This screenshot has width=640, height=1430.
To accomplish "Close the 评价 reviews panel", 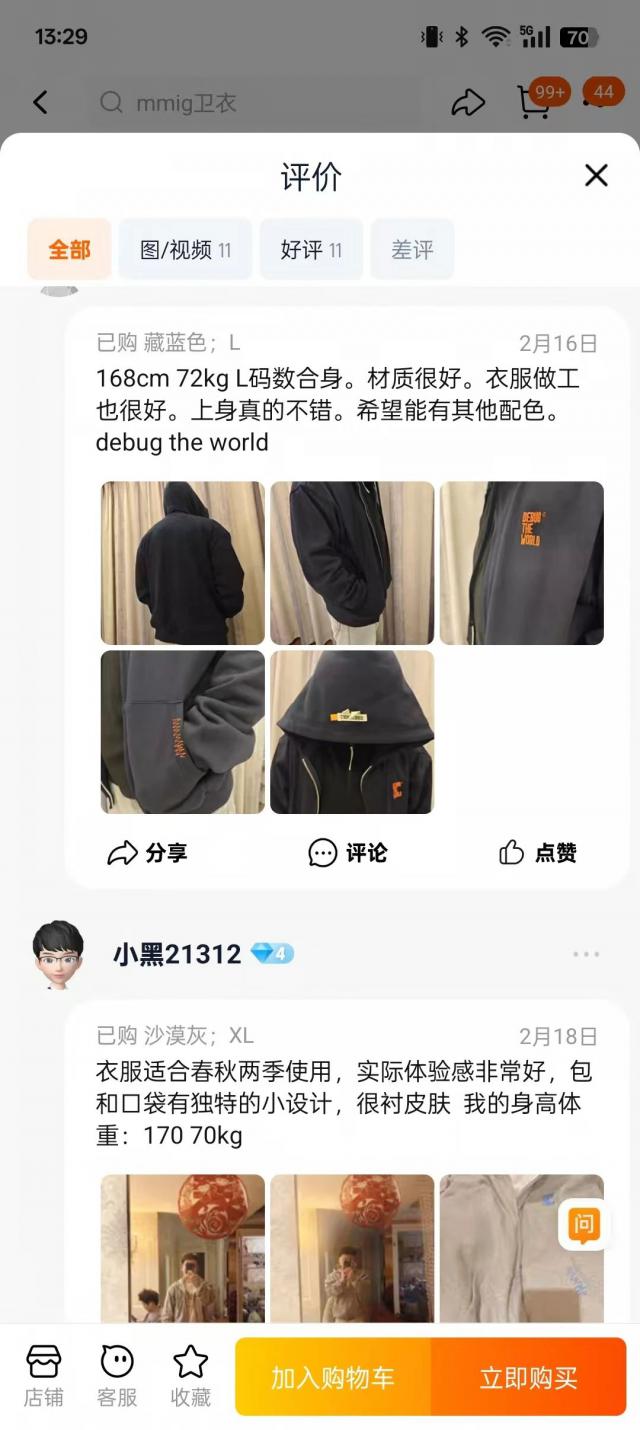I will point(596,176).
